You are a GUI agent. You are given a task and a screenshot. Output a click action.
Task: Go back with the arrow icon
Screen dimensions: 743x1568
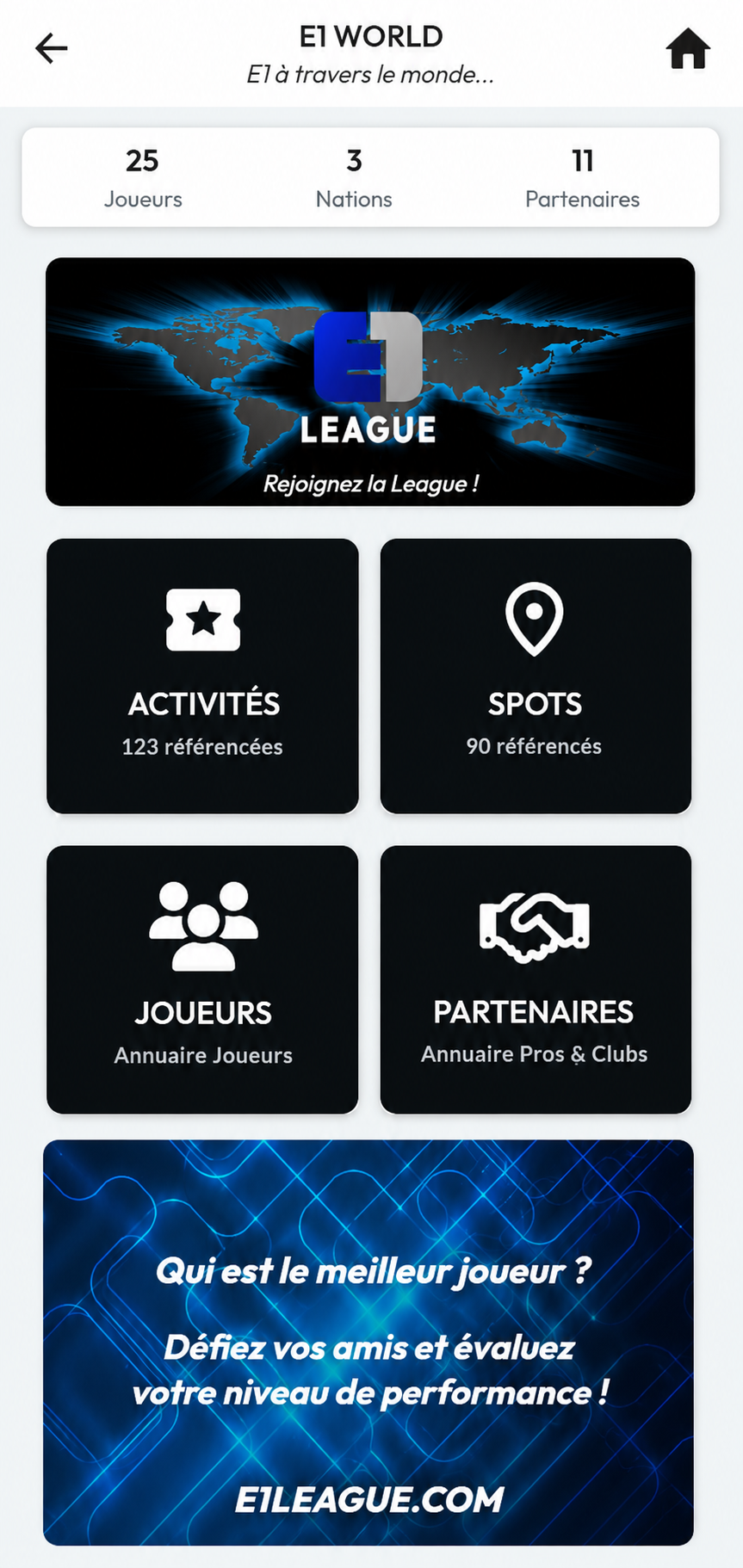[x=51, y=49]
